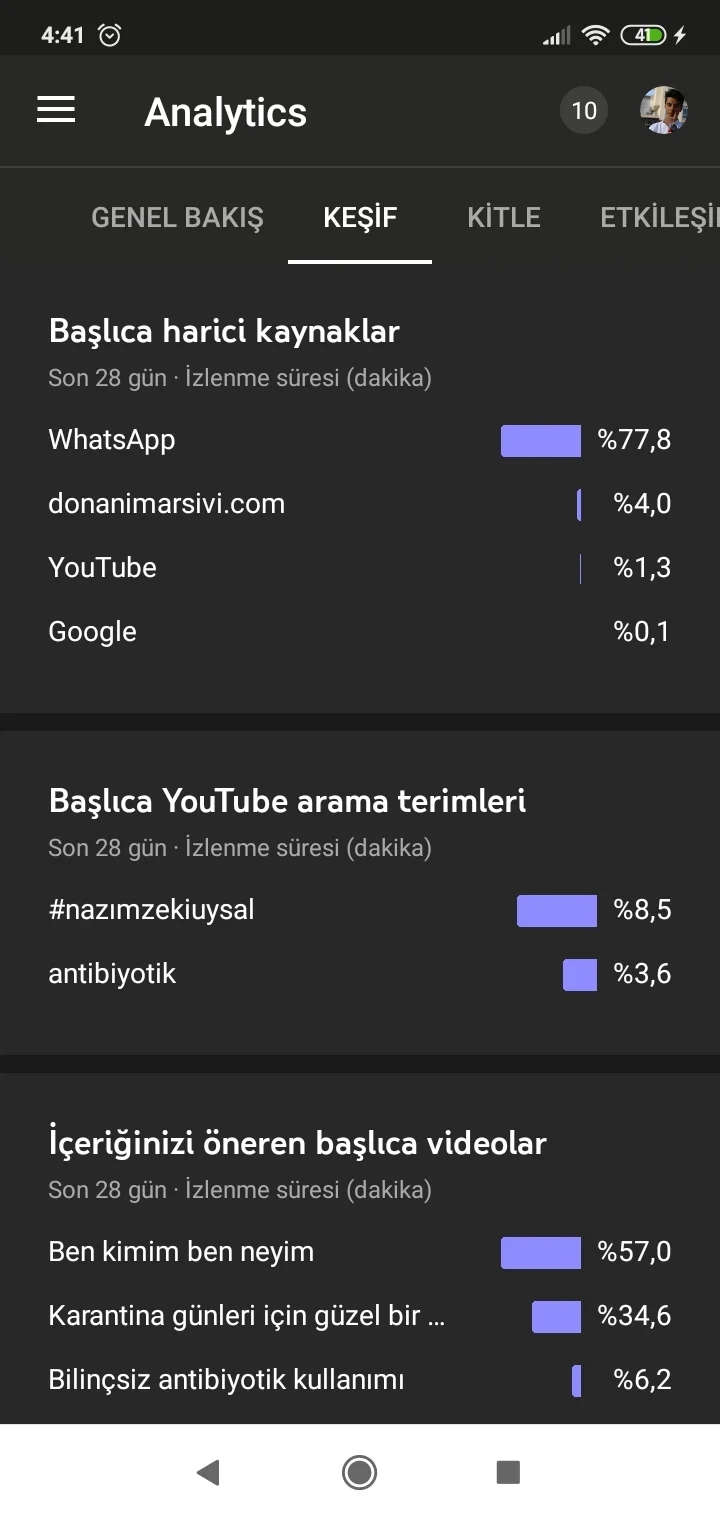This screenshot has height=1520, width=720.
Task: Open the hamburger navigation menu
Action: pyautogui.click(x=56, y=110)
